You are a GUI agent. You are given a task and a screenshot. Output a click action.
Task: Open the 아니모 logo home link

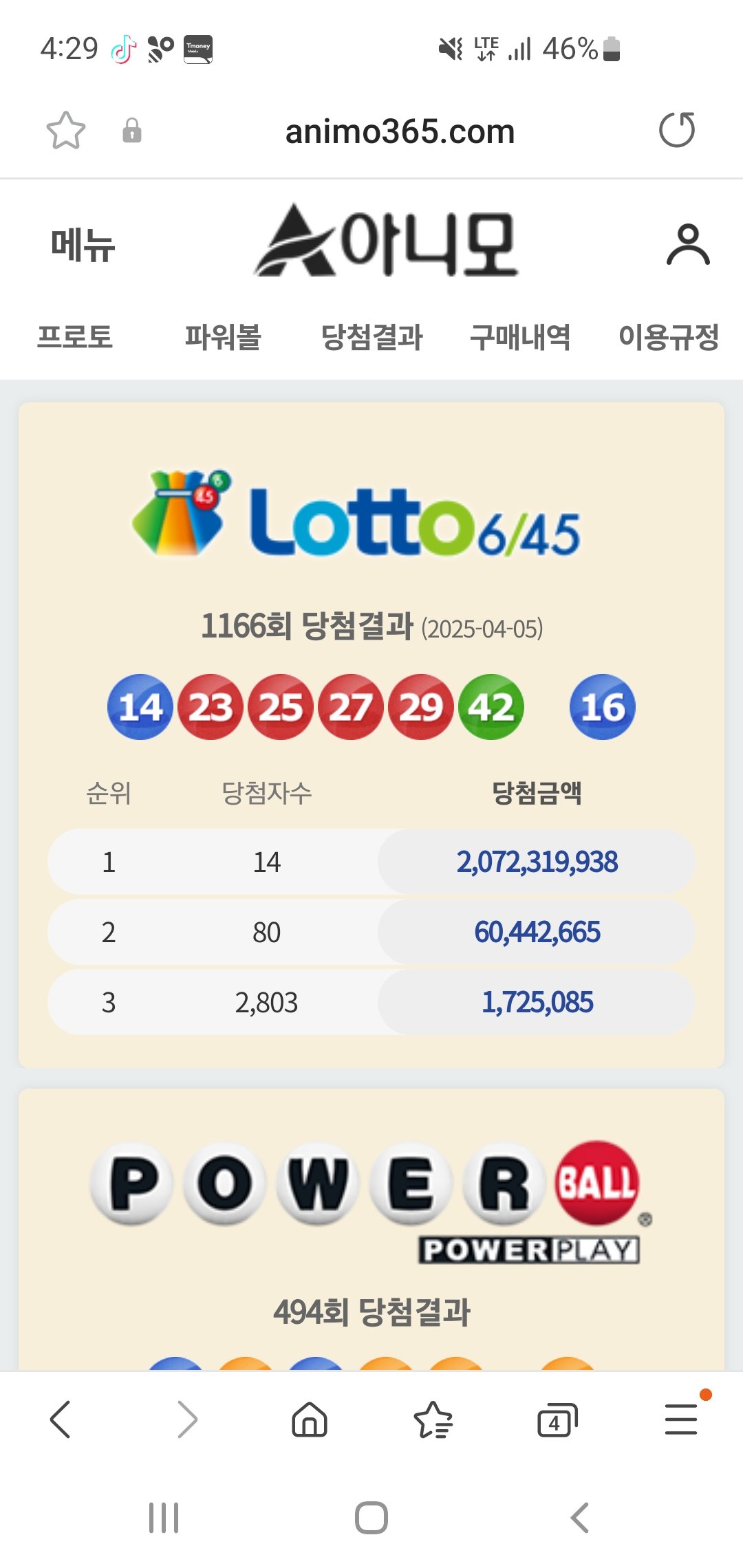[x=387, y=242]
